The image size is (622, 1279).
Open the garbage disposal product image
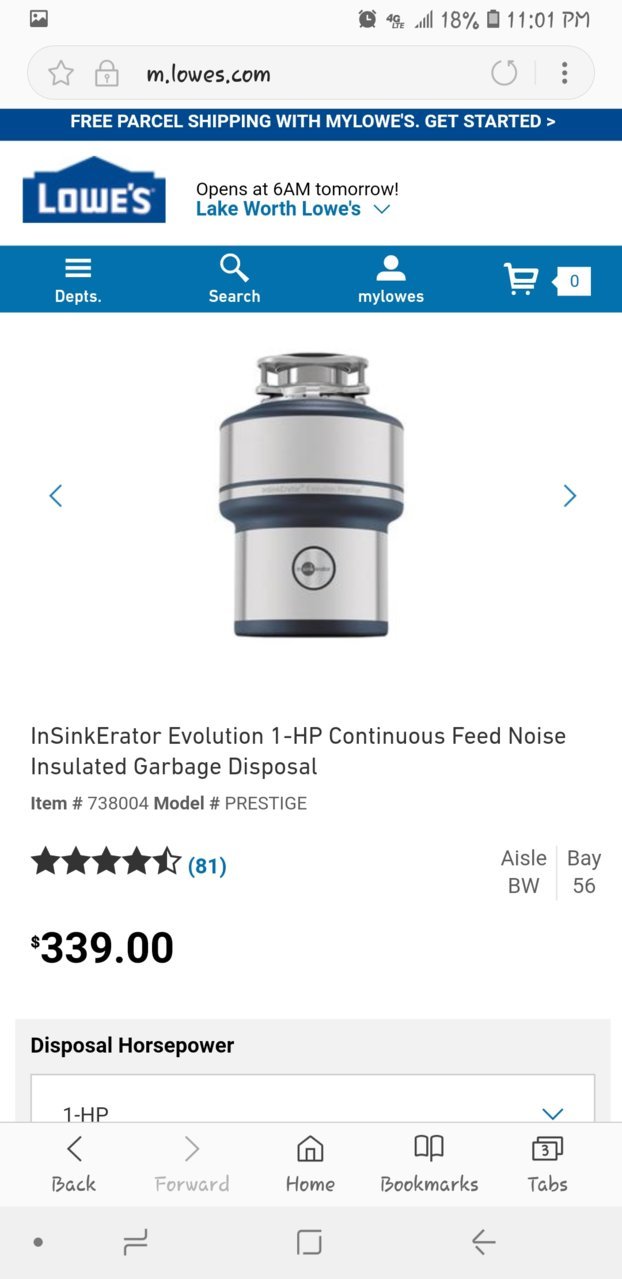pyautogui.click(x=311, y=495)
